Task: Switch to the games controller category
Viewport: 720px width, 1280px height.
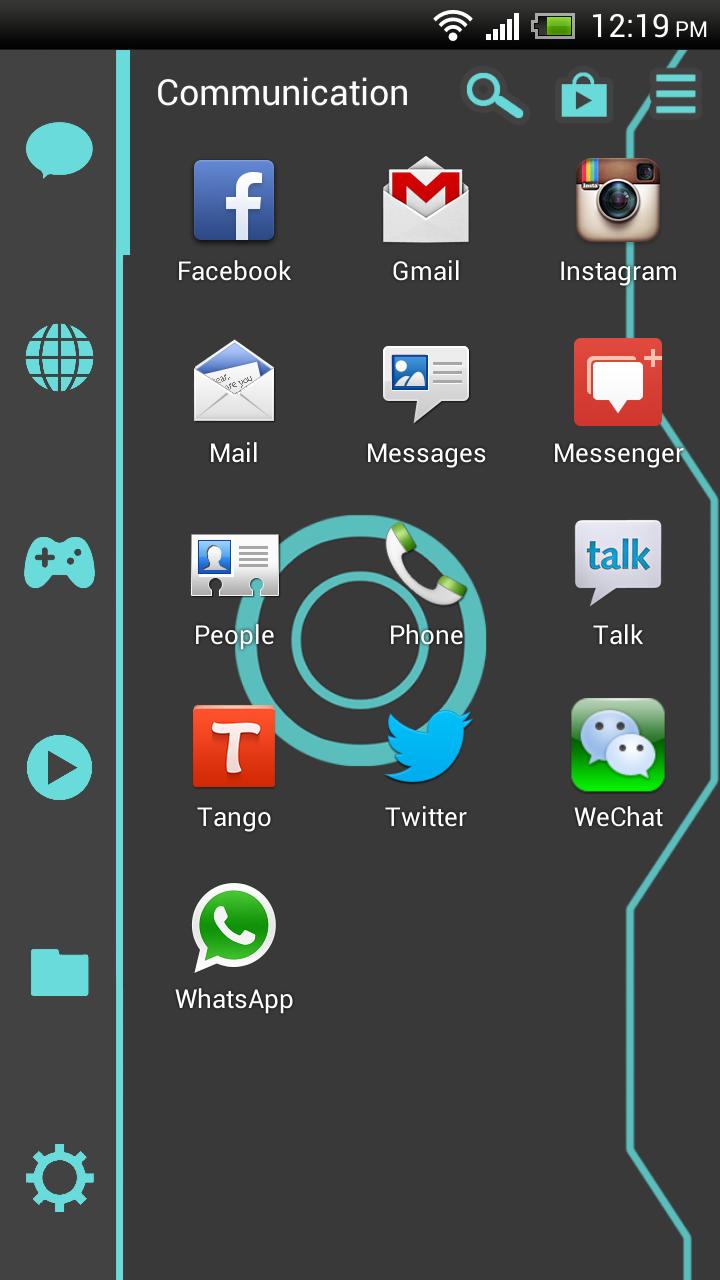Action: click(60, 562)
